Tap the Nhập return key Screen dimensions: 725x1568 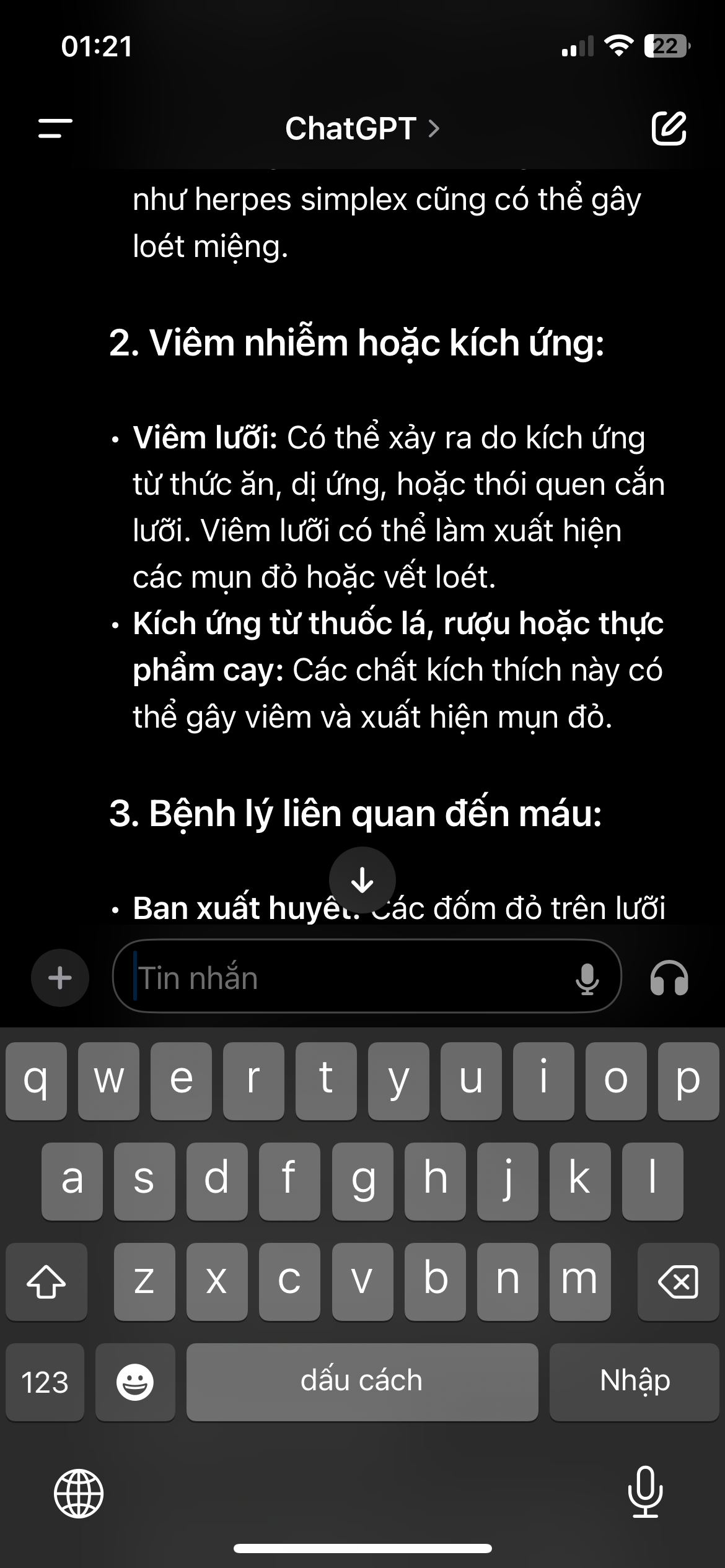pos(635,1382)
